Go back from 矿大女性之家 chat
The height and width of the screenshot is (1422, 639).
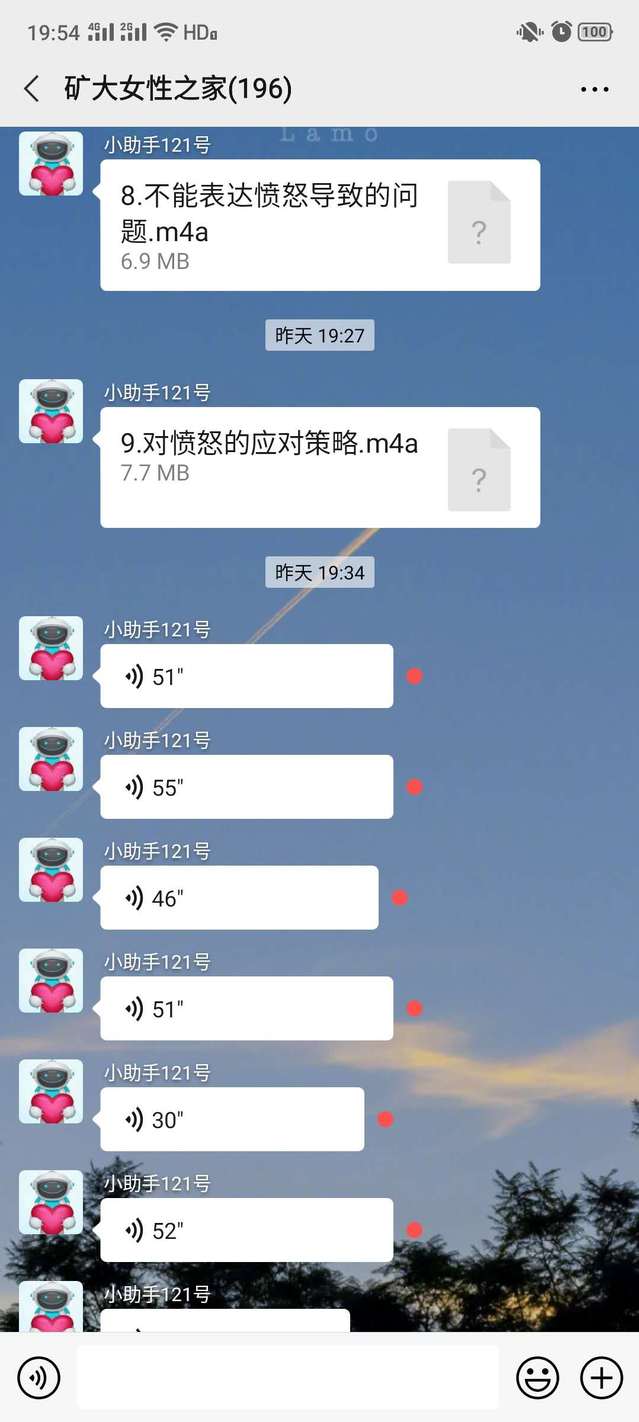[32, 89]
